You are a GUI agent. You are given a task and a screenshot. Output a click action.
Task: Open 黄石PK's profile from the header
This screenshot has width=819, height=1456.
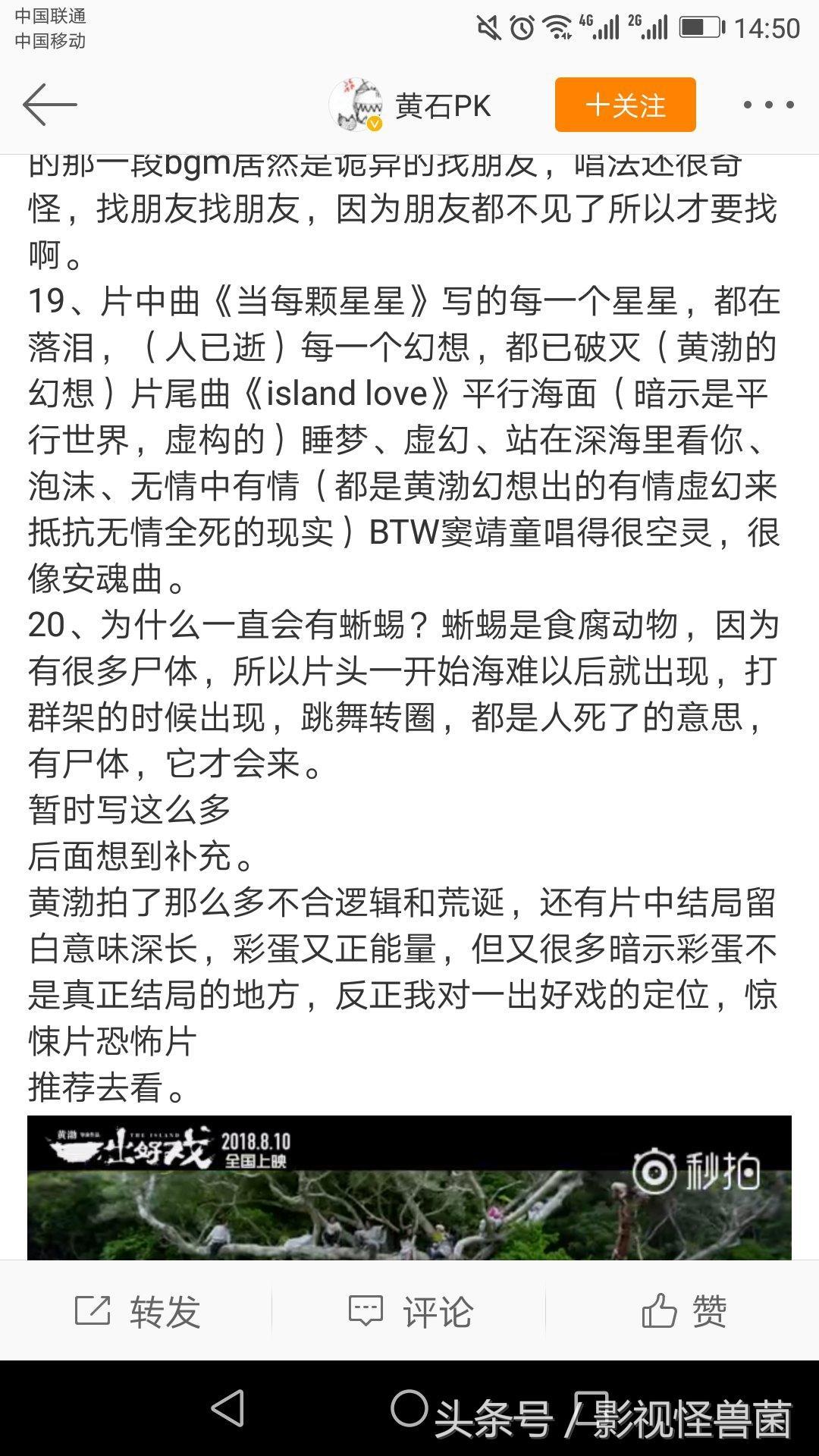pyautogui.click(x=410, y=105)
